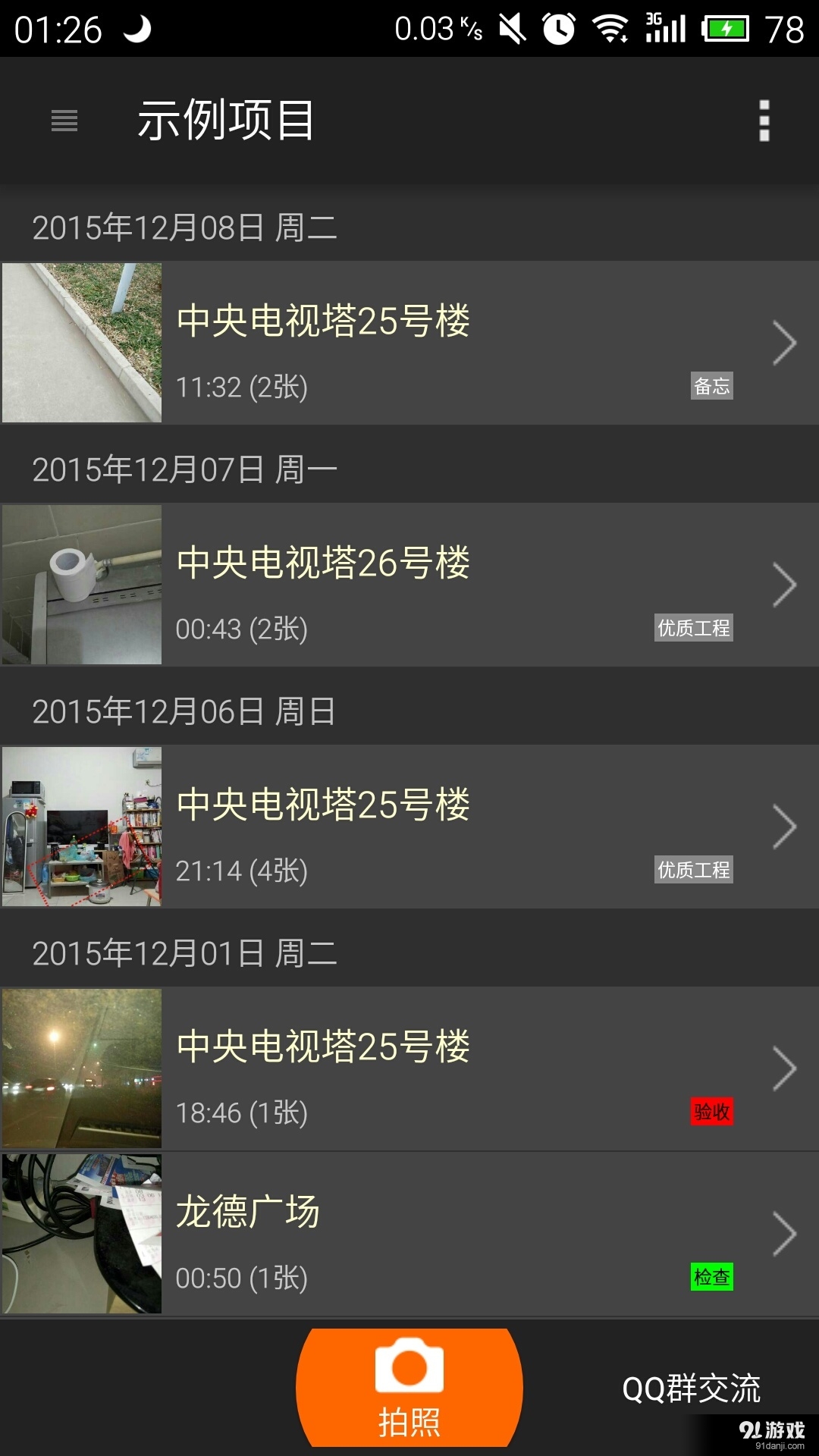Viewport: 819px width, 1456px height.
Task: Click the 优质工程 tag under 中央电视塔26号楼
Action: tap(694, 628)
